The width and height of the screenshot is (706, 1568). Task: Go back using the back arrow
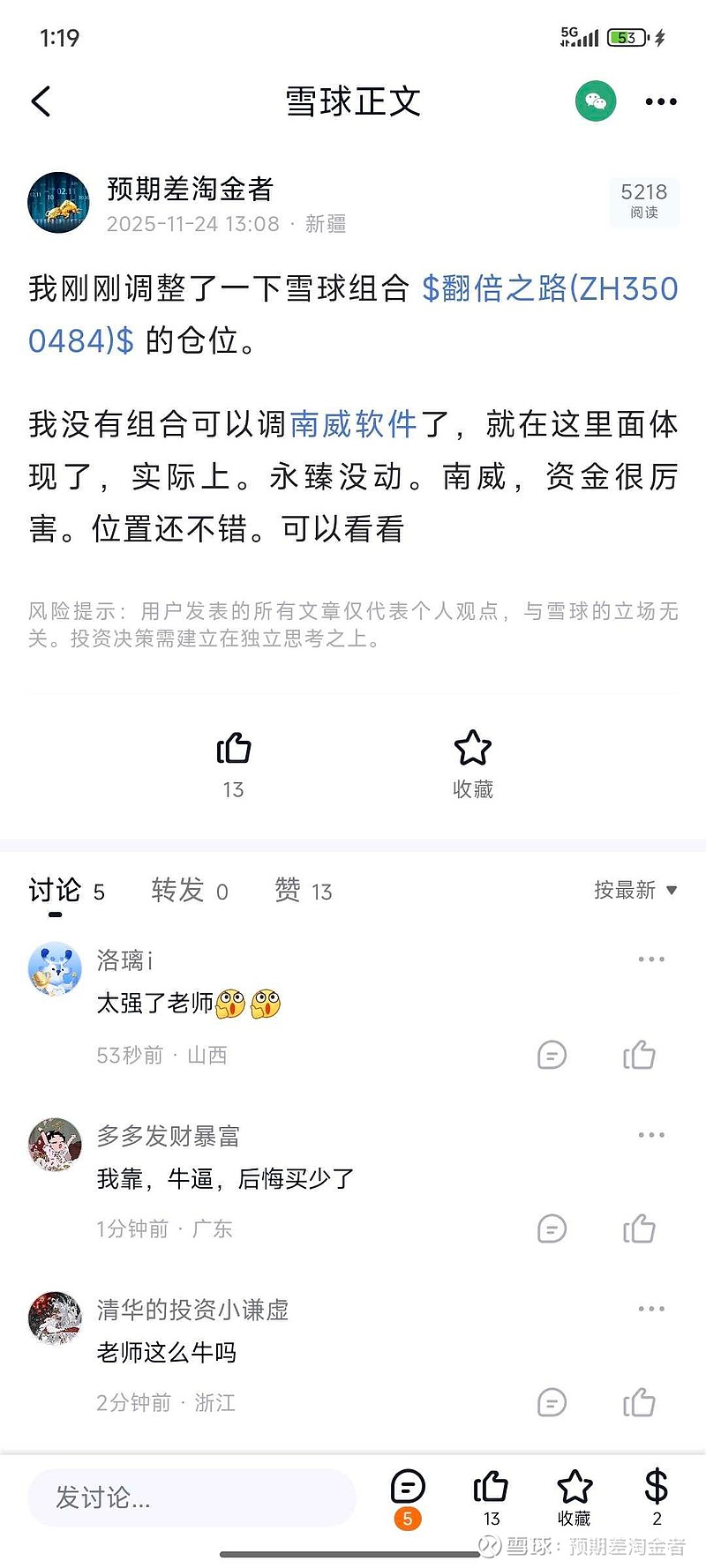point(41,101)
